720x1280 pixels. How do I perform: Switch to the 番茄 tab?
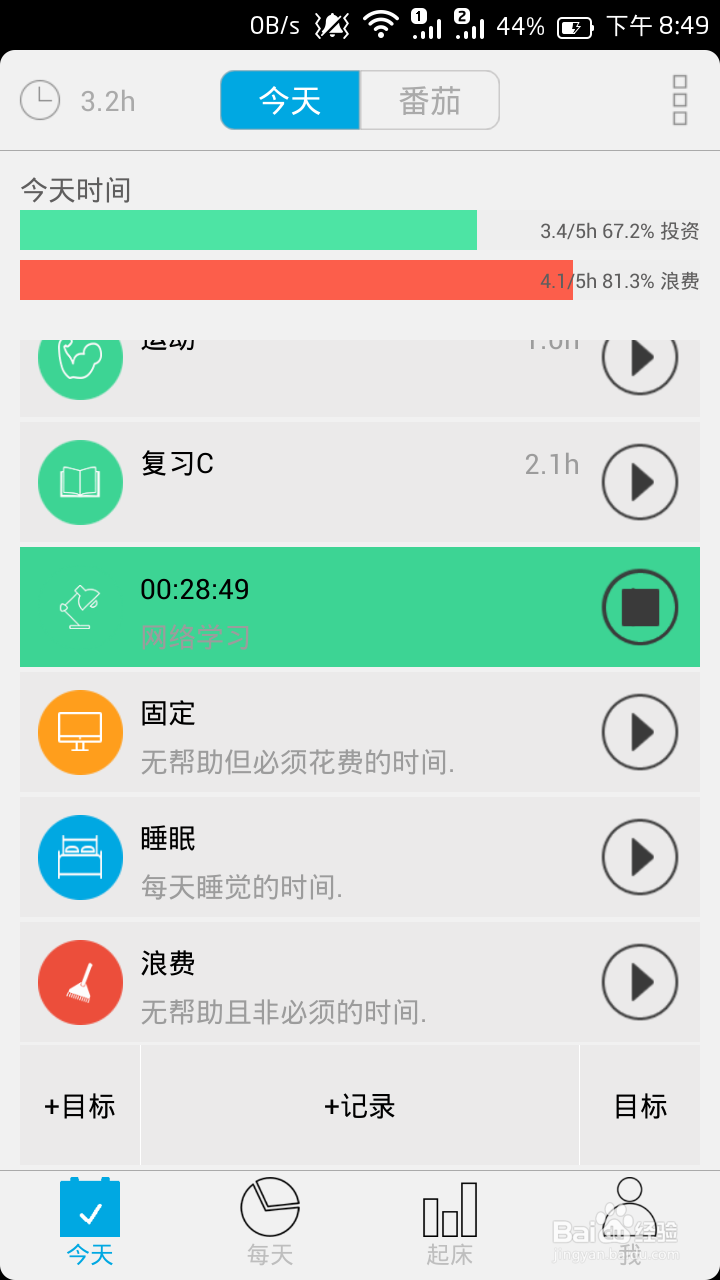tap(430, 100)
